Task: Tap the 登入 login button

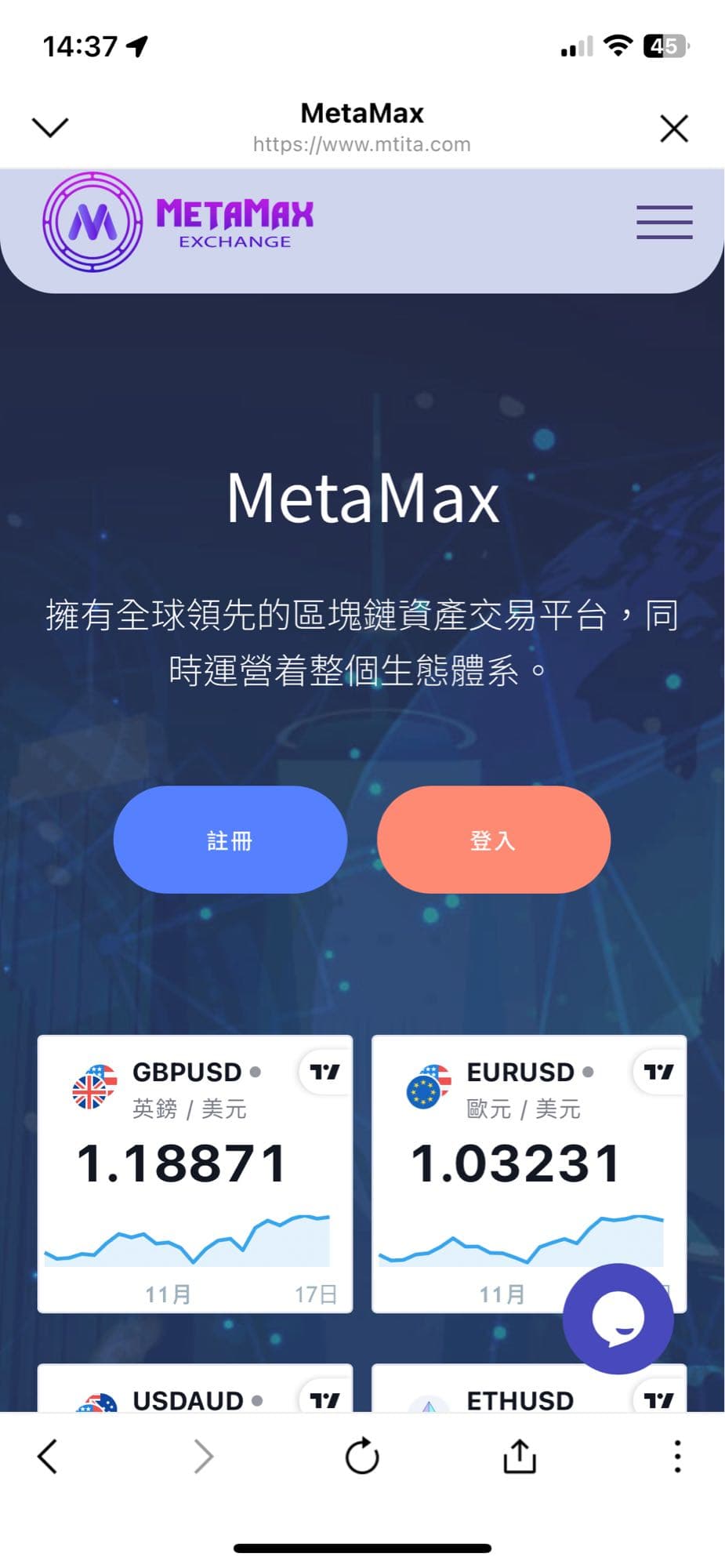Action: [493, 840]
